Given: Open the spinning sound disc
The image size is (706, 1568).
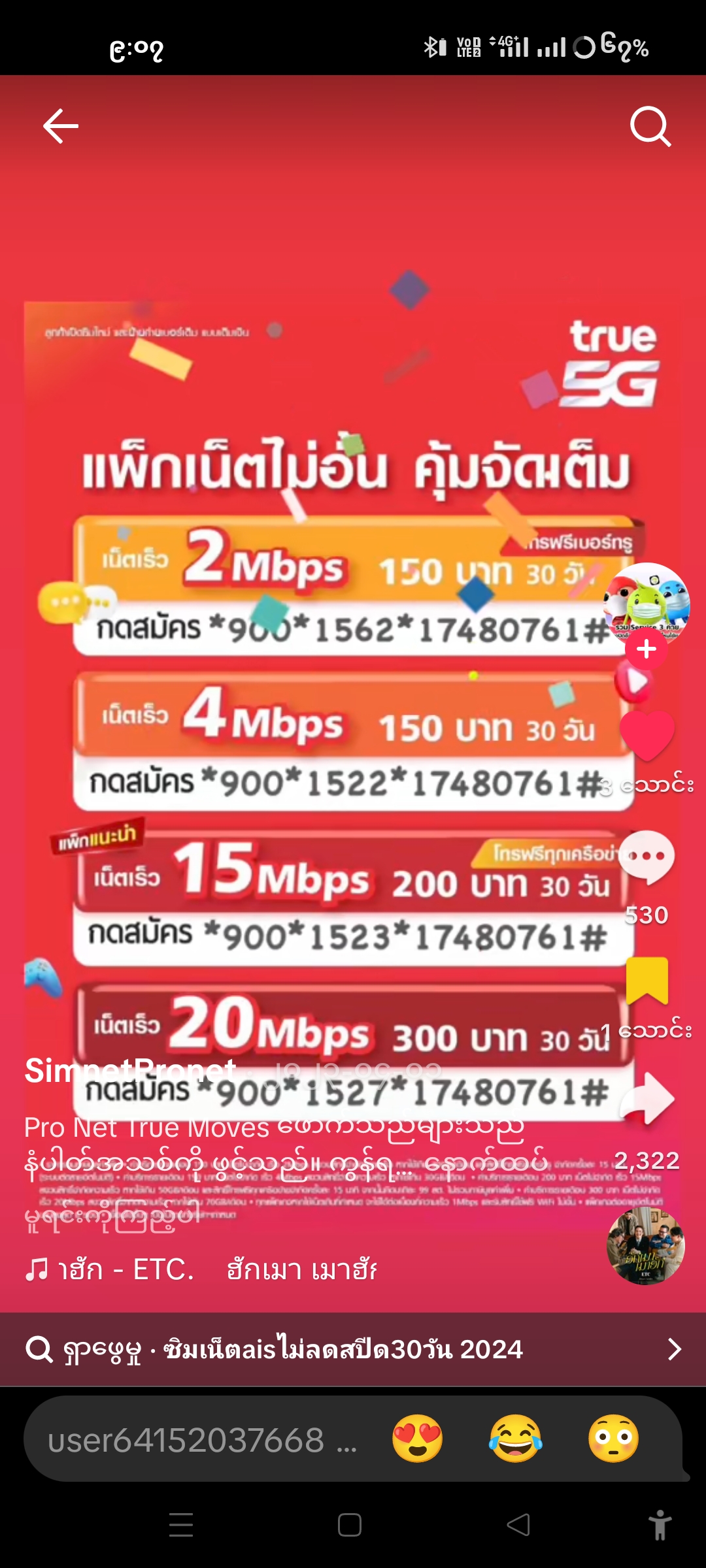Looking at the screenshot, I should tap(645, 1246).
